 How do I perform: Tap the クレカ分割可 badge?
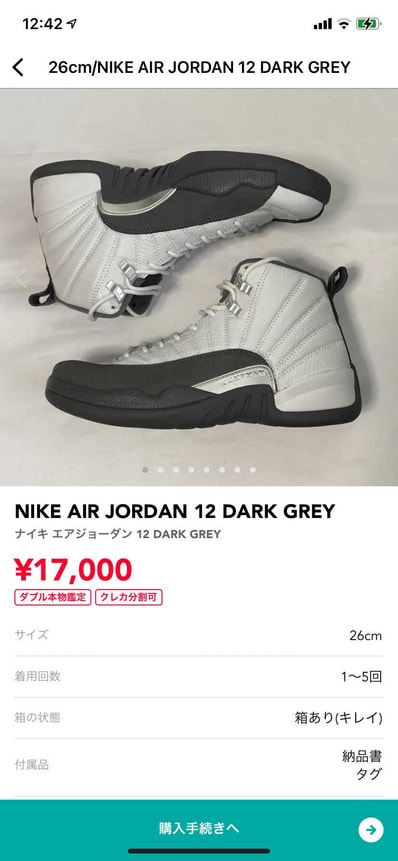pos(129,597)
